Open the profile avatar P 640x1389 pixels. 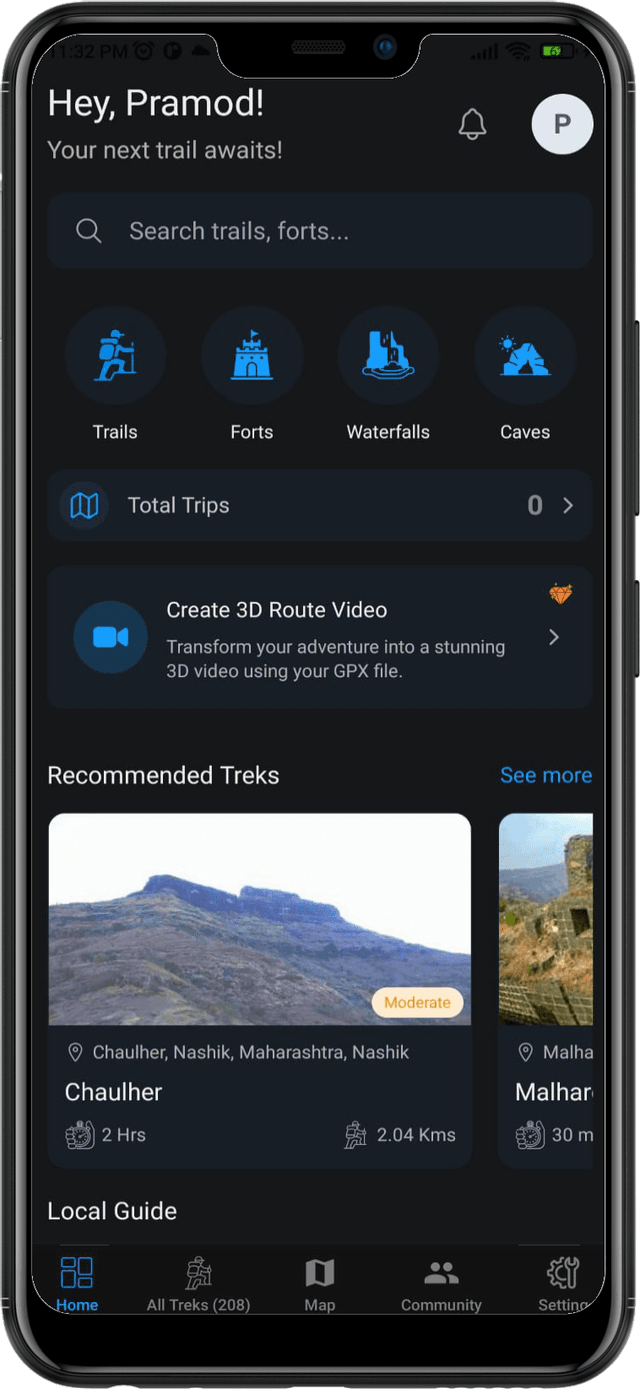(562, 124)
